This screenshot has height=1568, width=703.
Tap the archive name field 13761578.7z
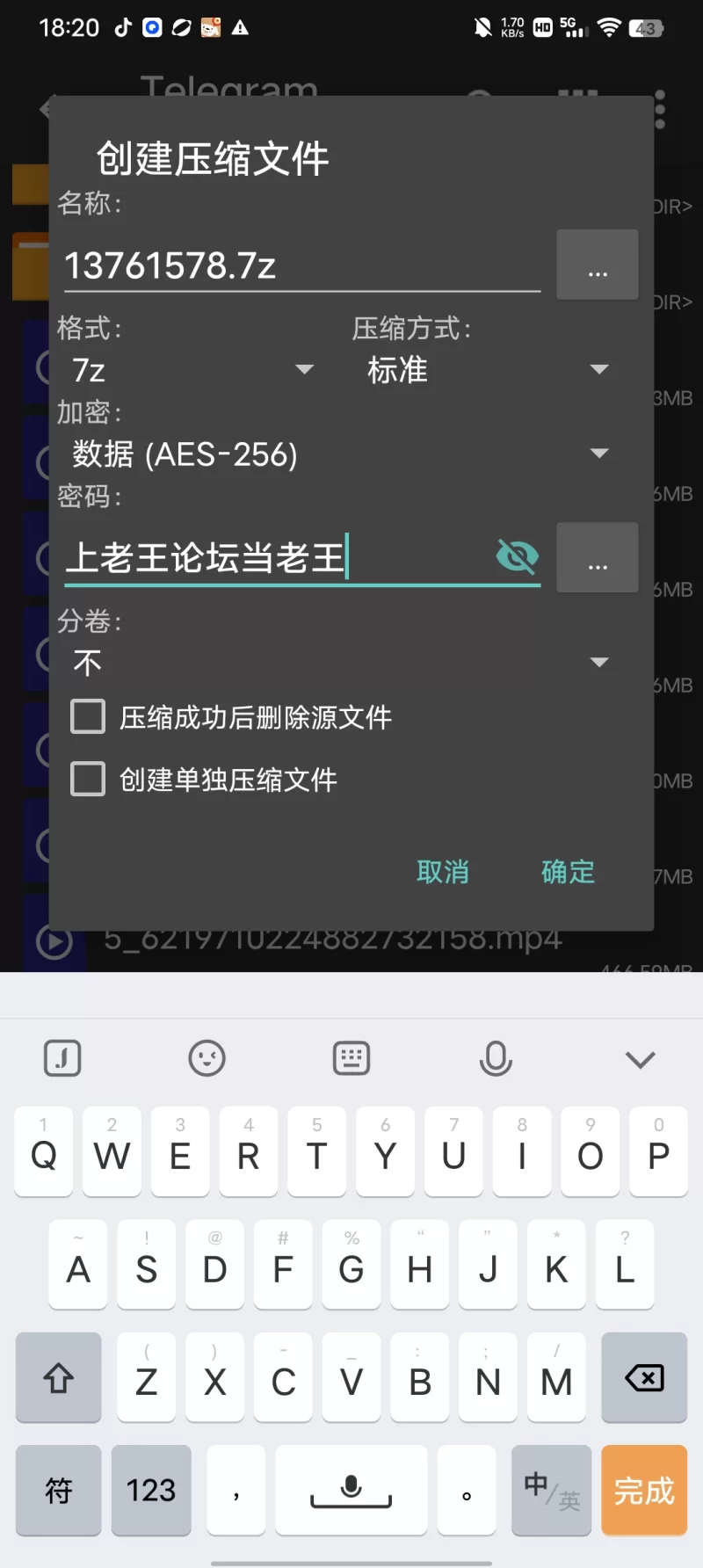(299, 265)
